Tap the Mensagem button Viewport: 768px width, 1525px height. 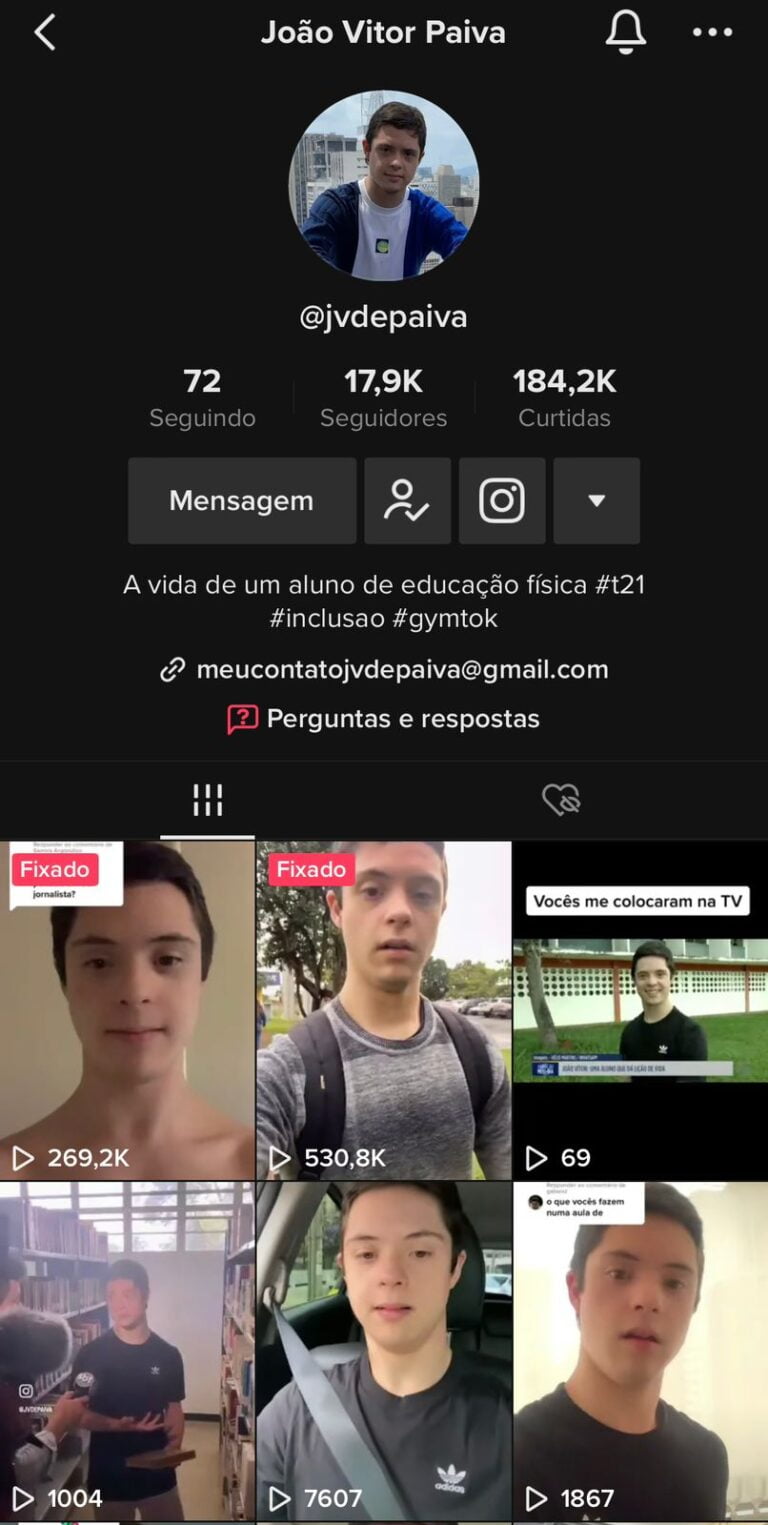coord(242,501)
